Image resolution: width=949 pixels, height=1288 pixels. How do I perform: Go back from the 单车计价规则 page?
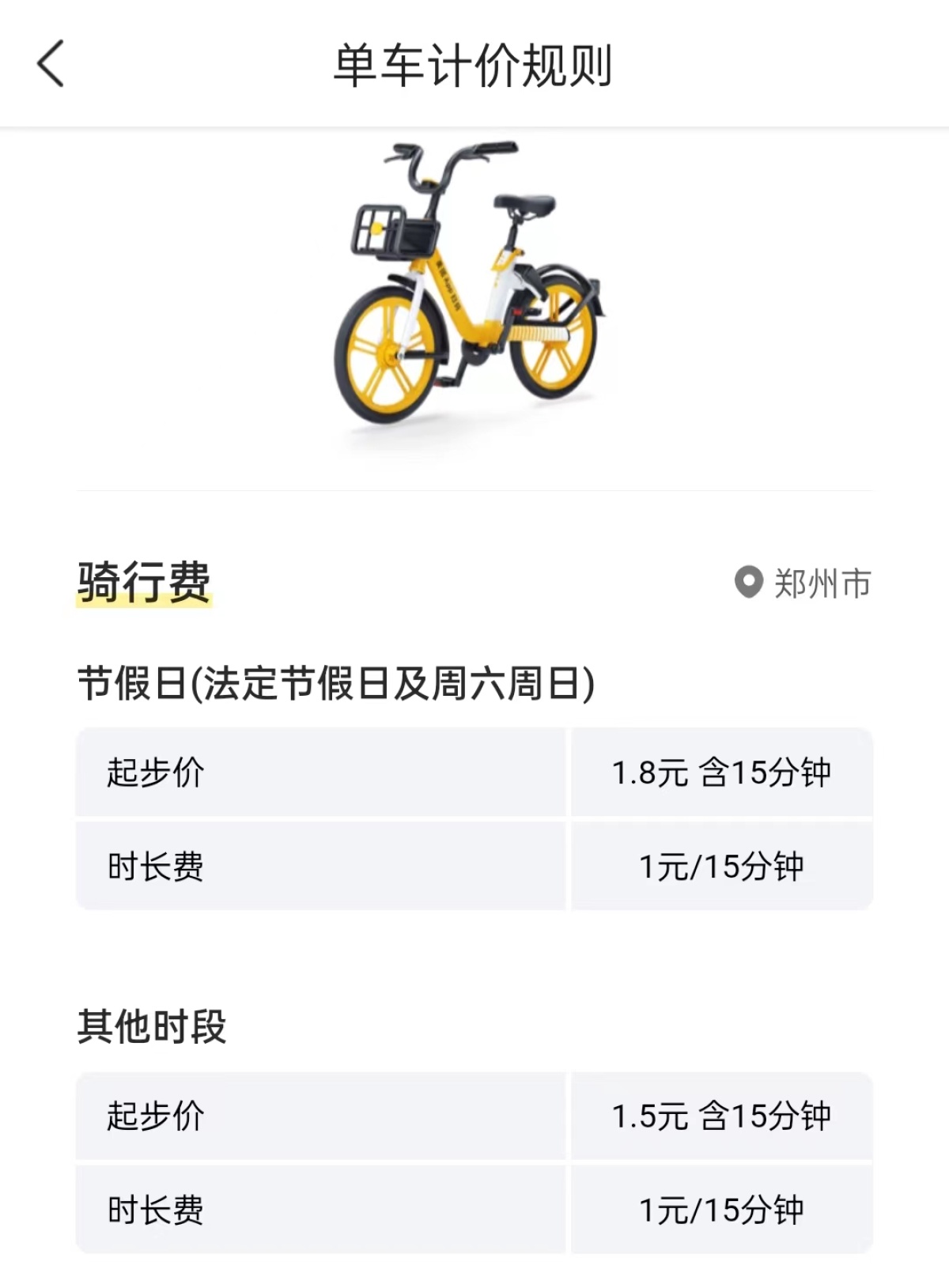[x=51, y=63]
